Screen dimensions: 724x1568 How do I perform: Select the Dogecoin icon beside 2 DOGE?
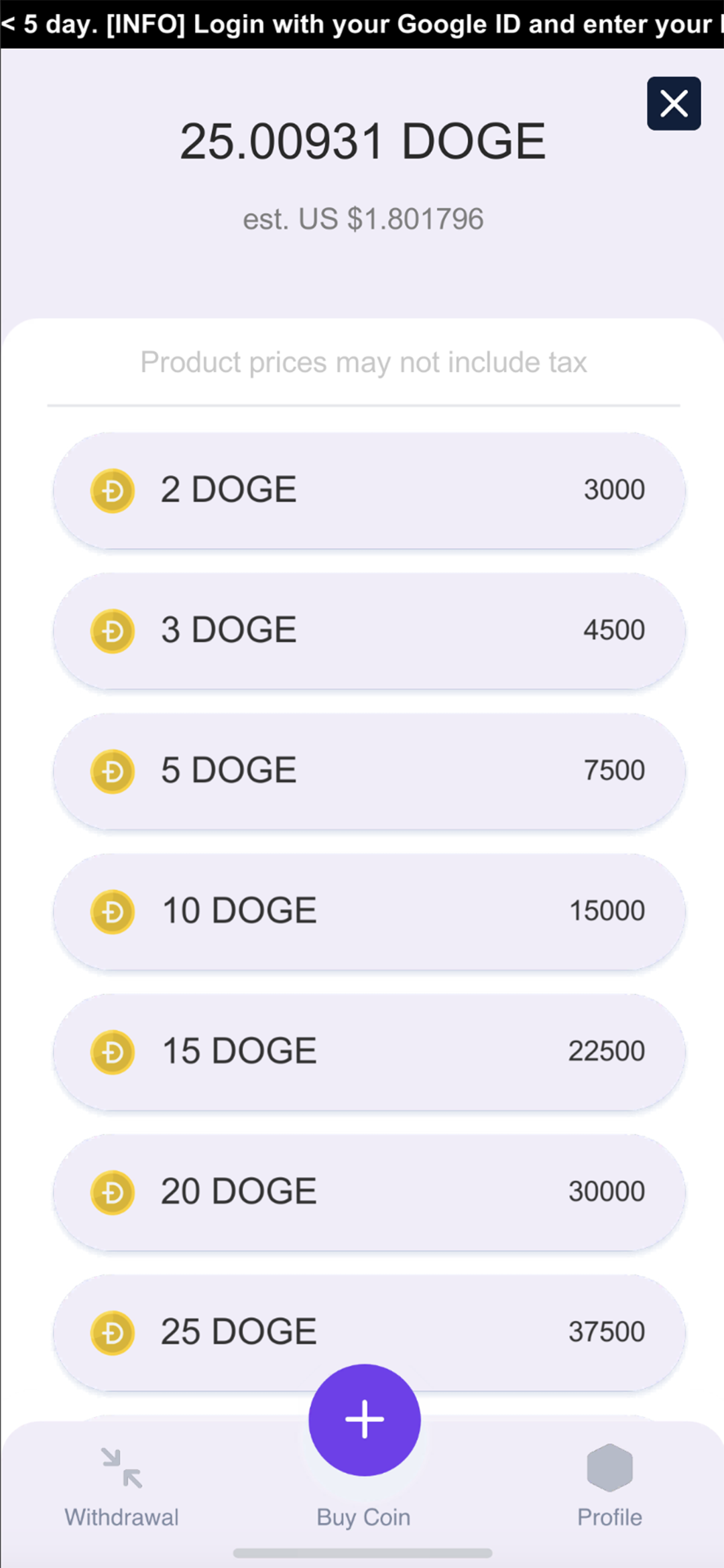click(x=113, y=490)
